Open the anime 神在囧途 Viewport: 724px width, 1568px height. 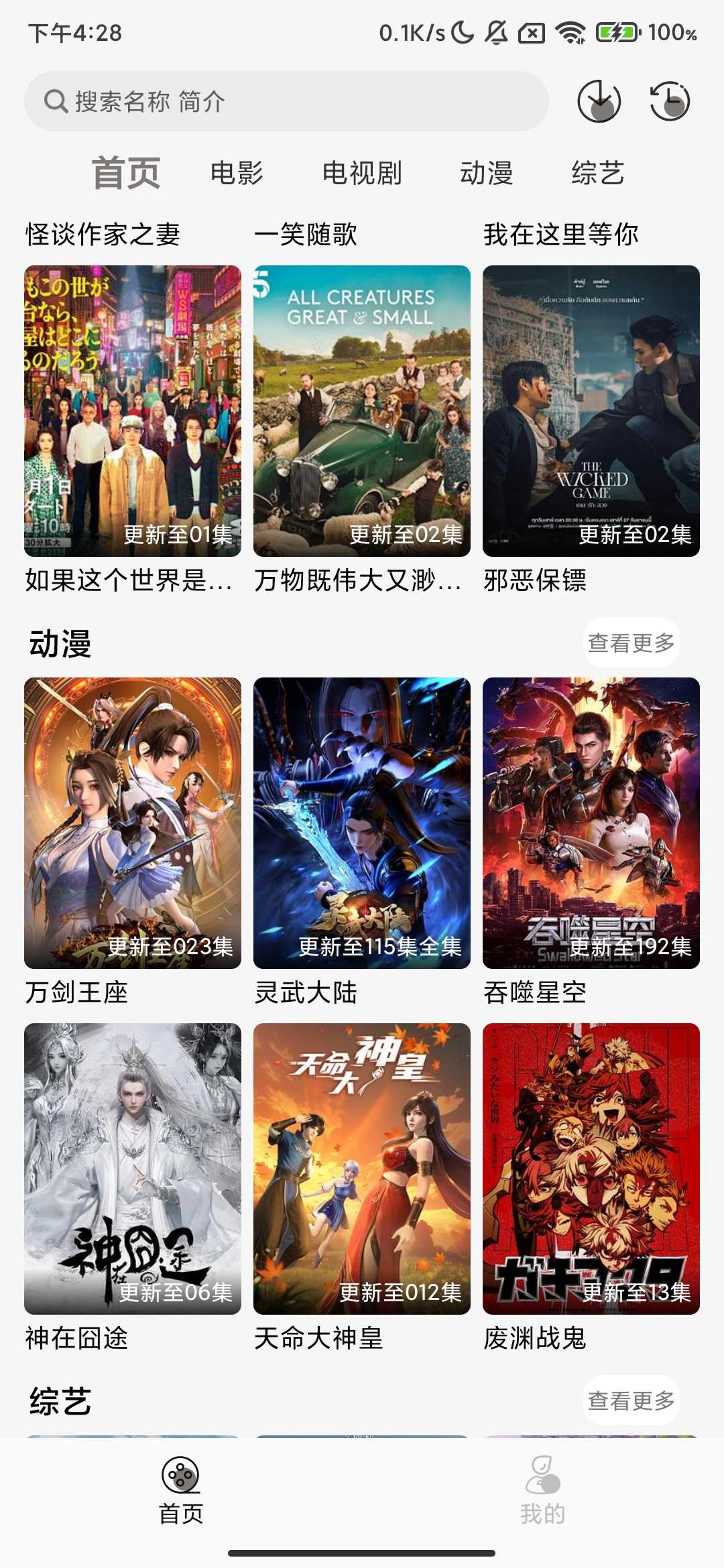pos(133,1169)
